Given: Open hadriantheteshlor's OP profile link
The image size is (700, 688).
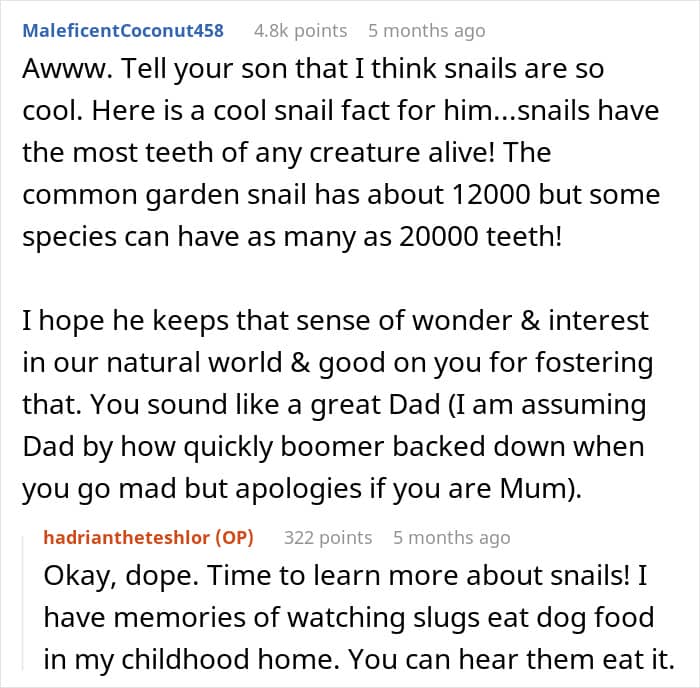Looking at the screenshot, I should click(148, 538).
